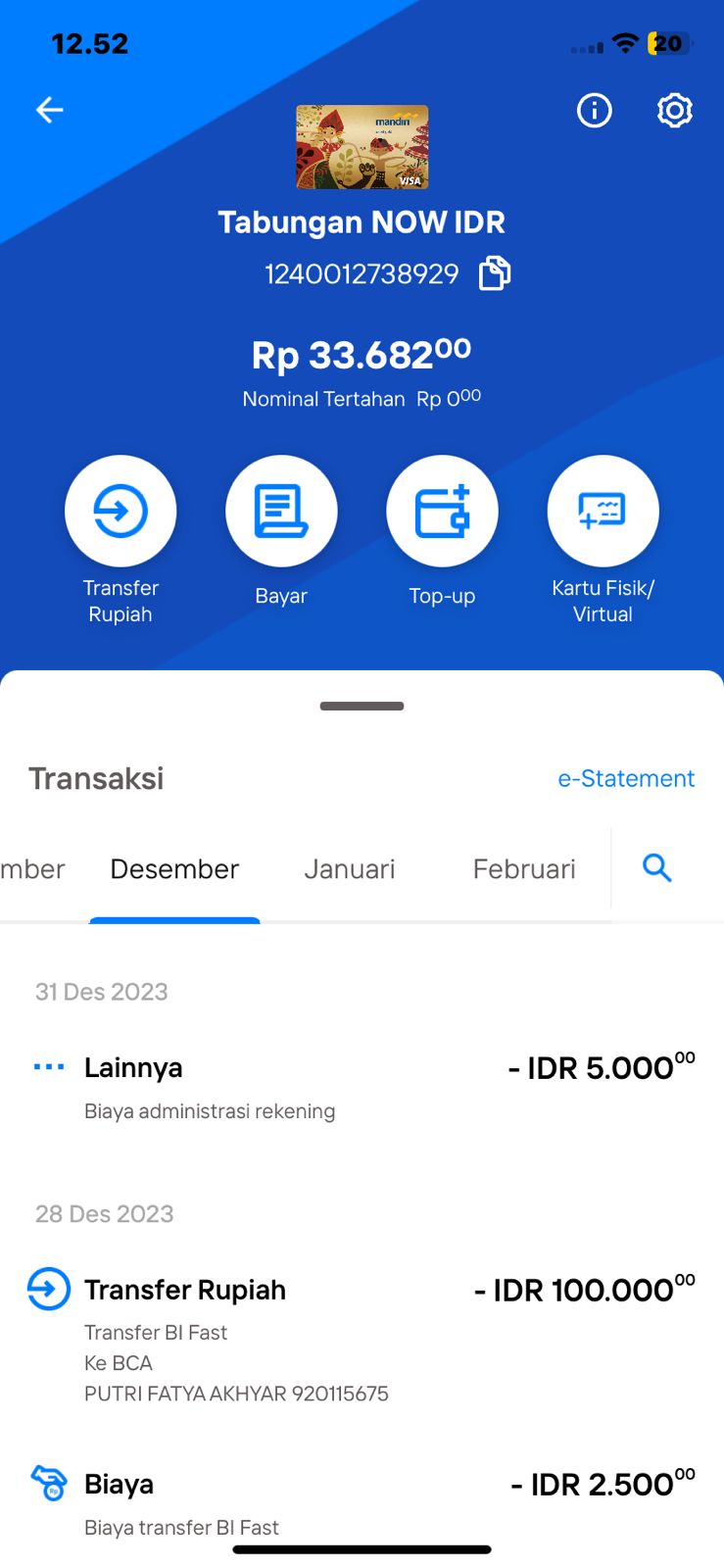
Task: Open the Top-up option
Action: [x=442, y=532]
